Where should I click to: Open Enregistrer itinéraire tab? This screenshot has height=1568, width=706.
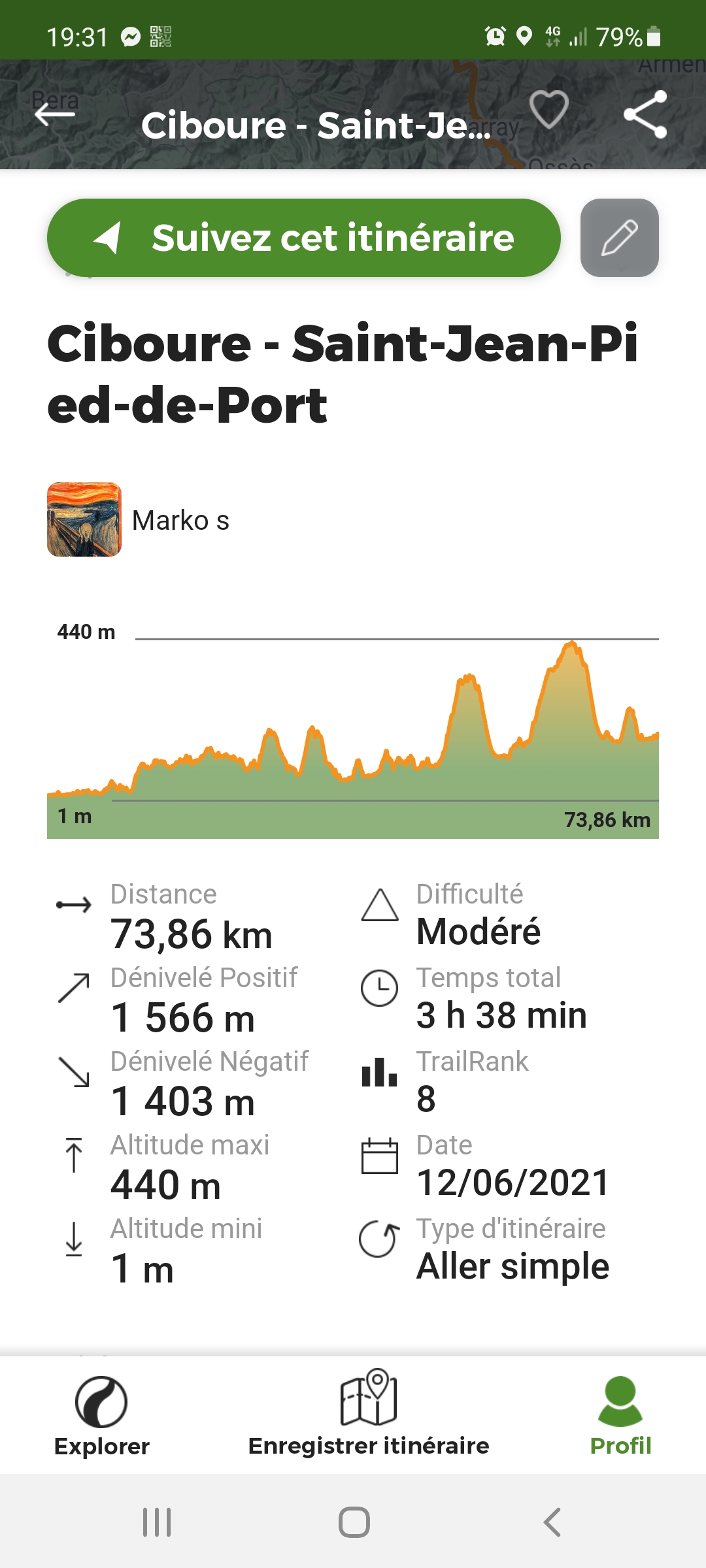pyautogui.click(x=369, y=1414)
